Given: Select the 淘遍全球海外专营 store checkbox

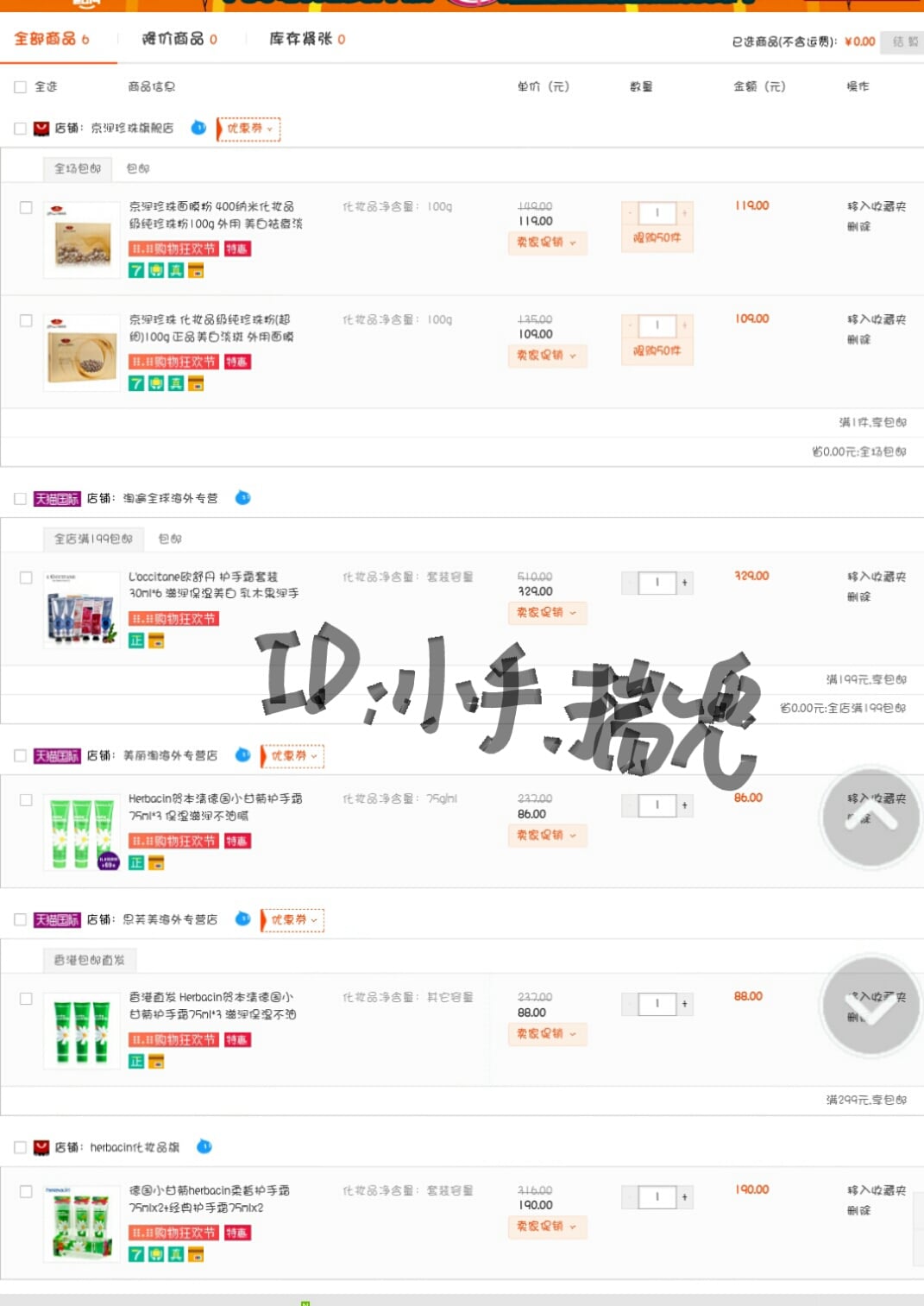Looking at the screenshot, I should point(21,499).
